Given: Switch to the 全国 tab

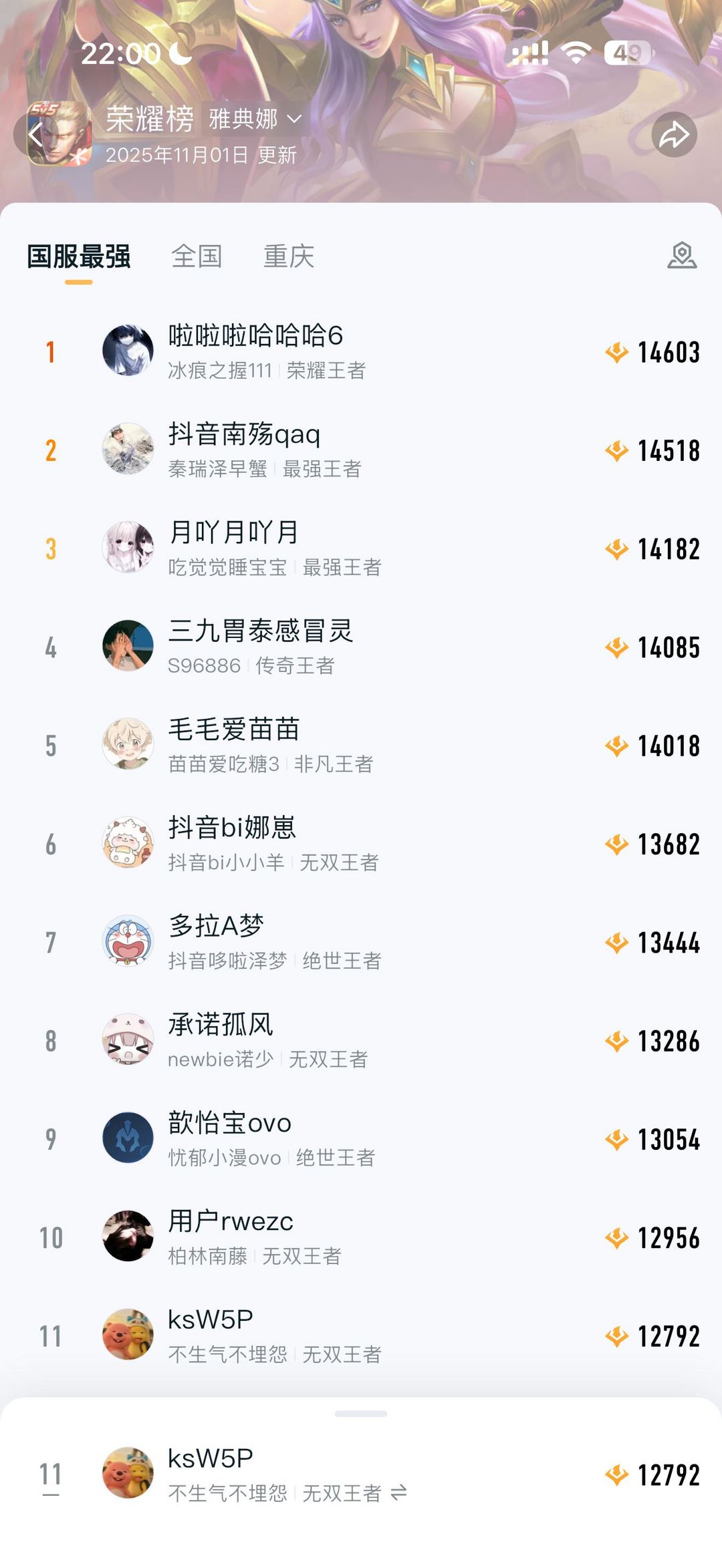Looking at the screenshot, I should point(197,257).
